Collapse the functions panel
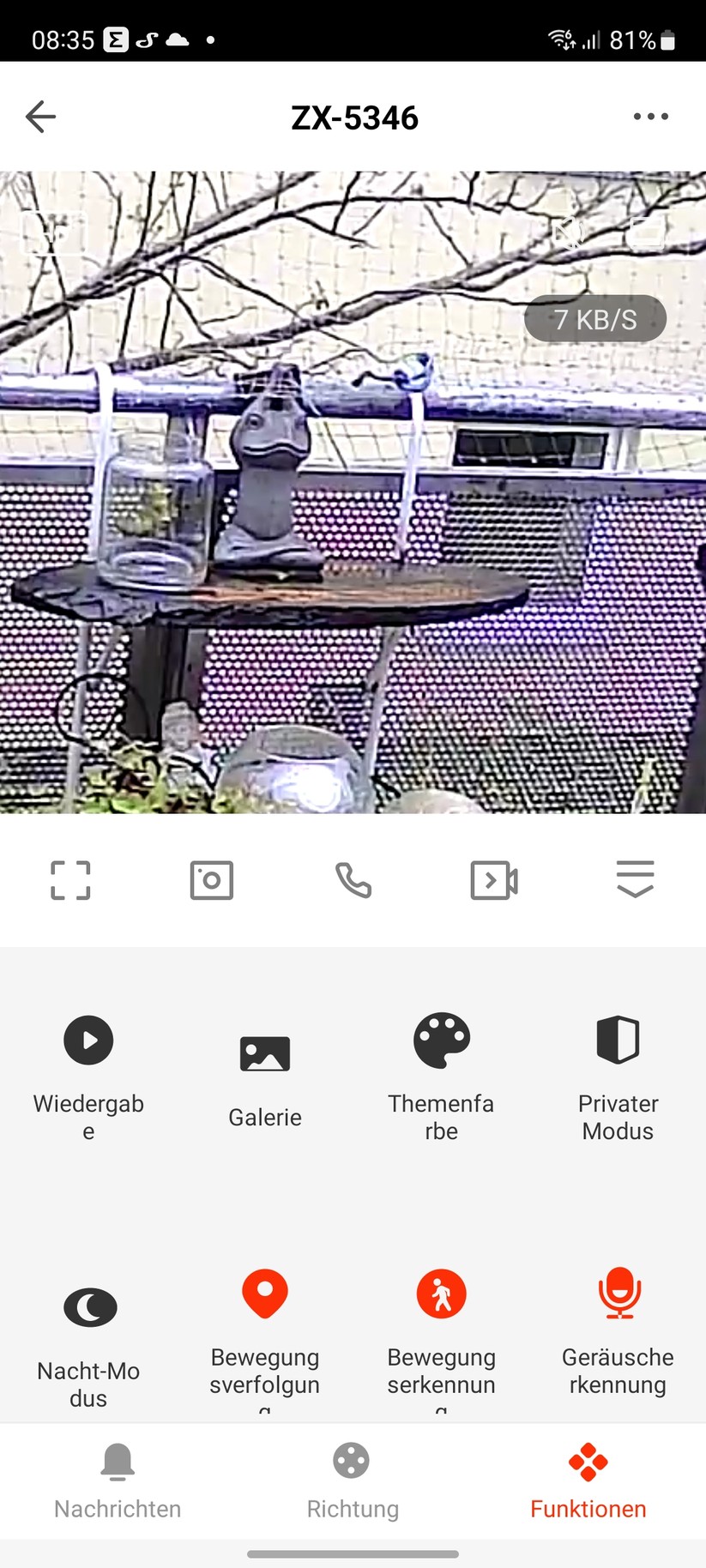Viewport: 706px width, 1568px height. [x=635, y=880]
